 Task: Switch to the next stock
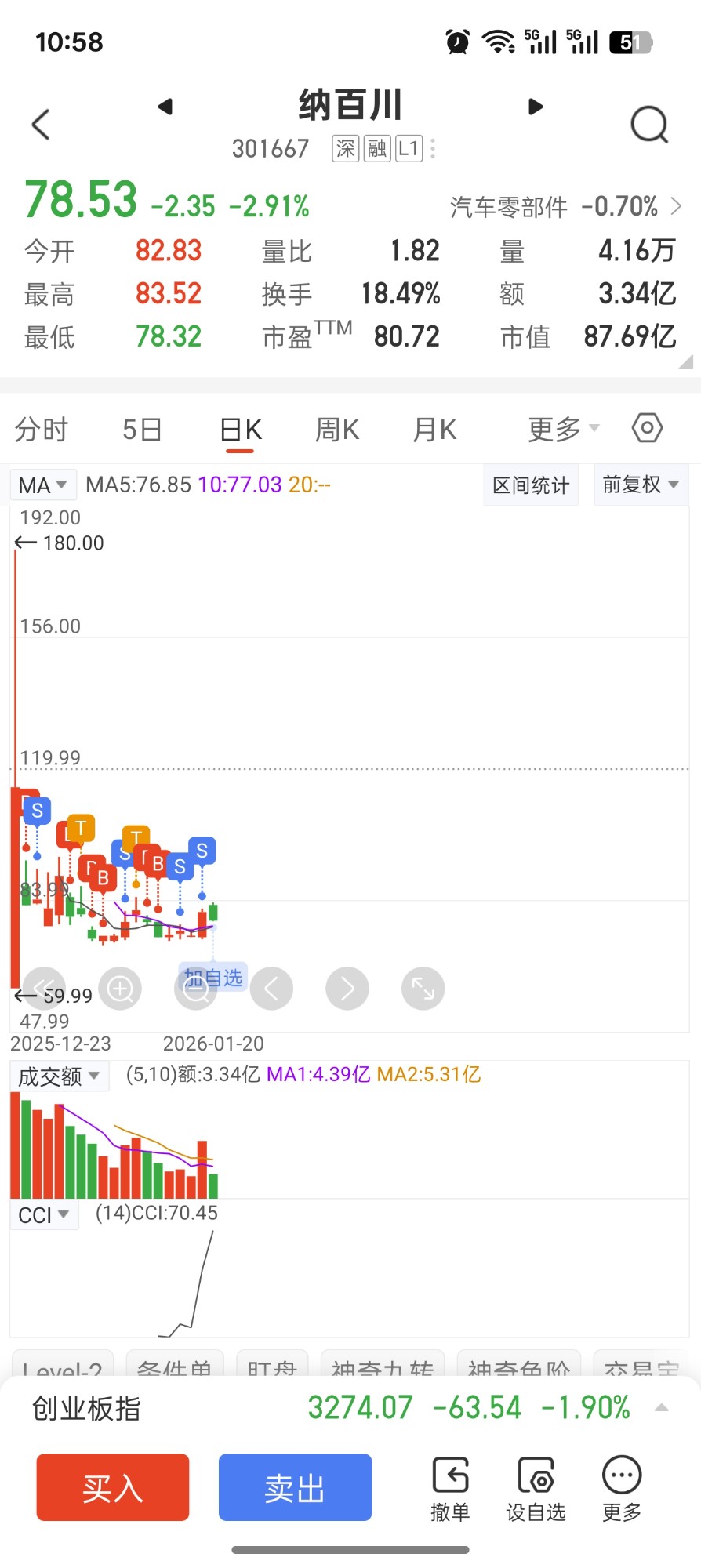pos(536,107)
